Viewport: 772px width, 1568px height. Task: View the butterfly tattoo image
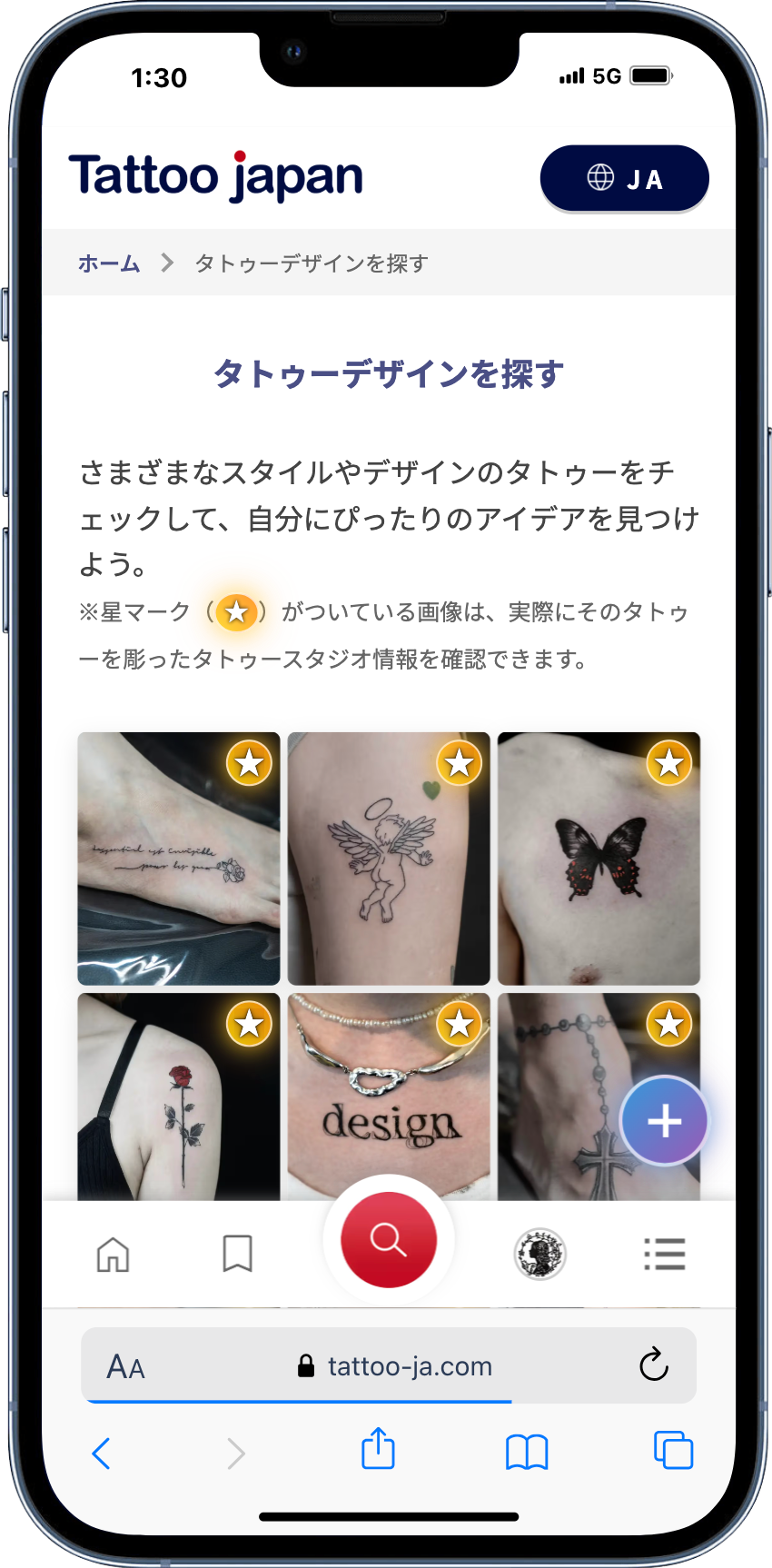(598, 858)
